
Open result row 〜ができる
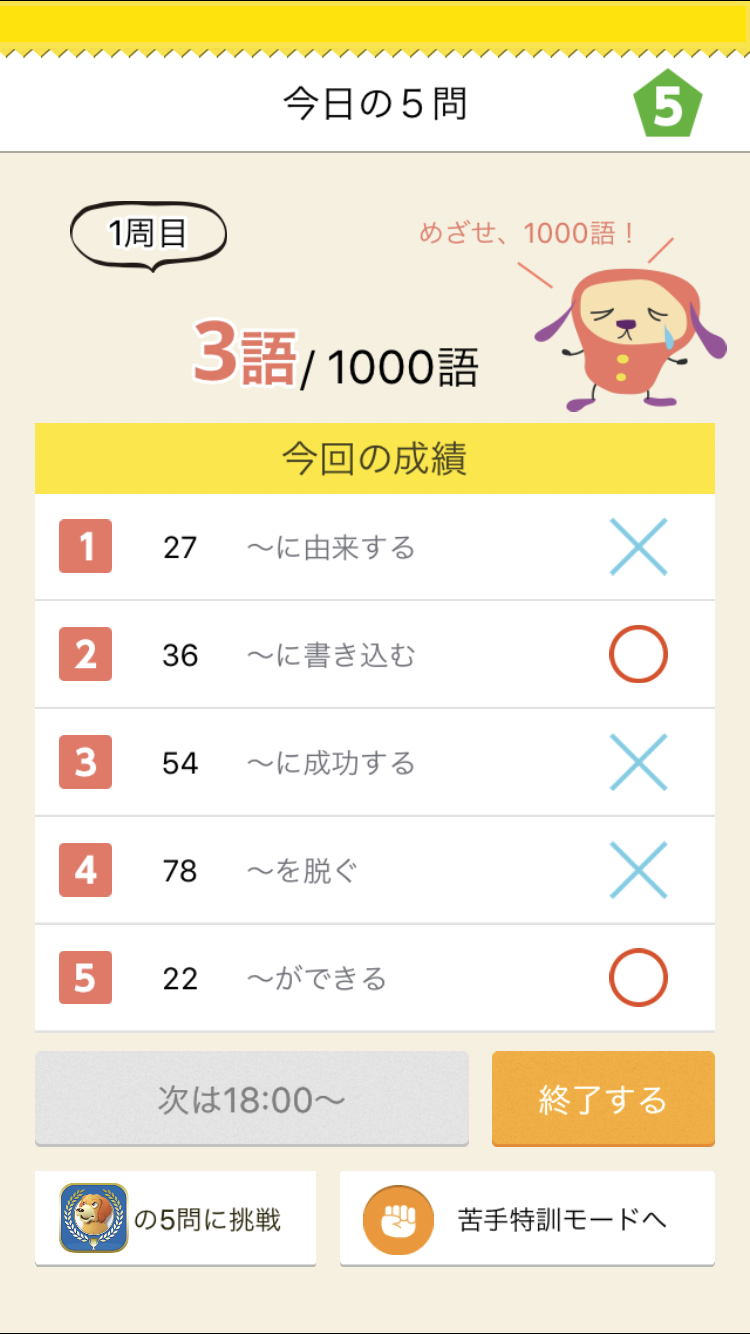click(375, 978)
